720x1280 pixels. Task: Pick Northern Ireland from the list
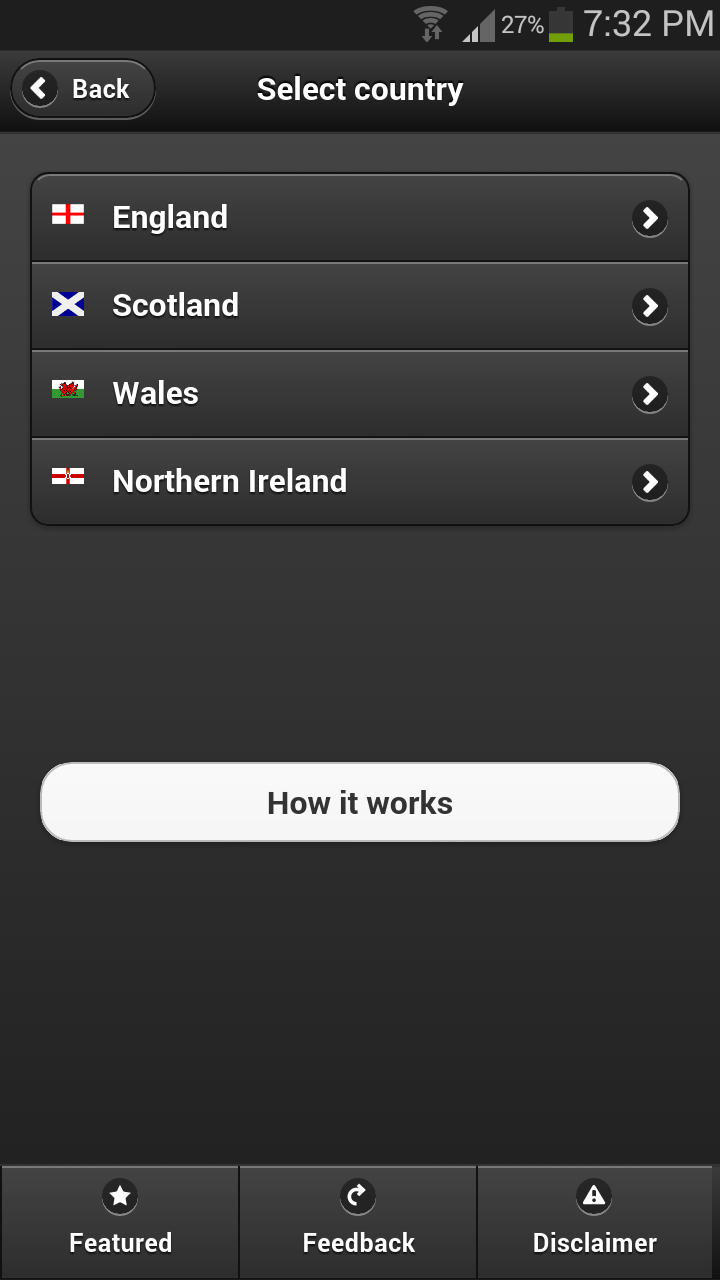tap(360, 482)
